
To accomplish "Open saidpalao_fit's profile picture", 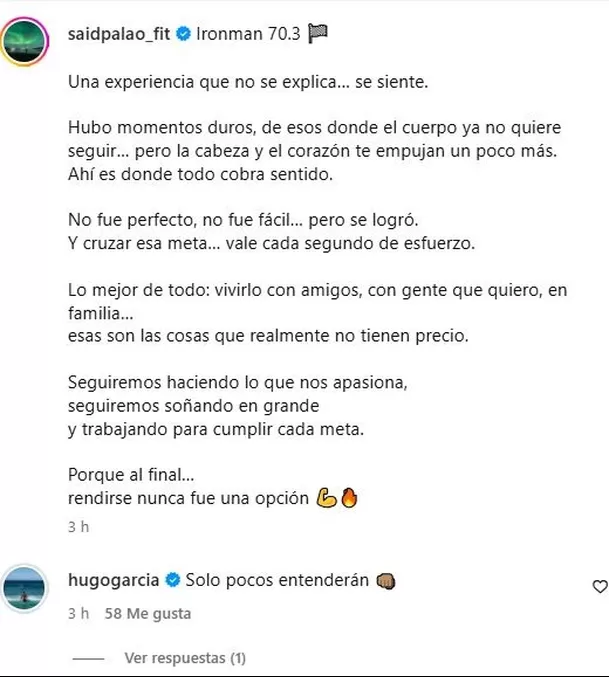I will pos(26,40).
